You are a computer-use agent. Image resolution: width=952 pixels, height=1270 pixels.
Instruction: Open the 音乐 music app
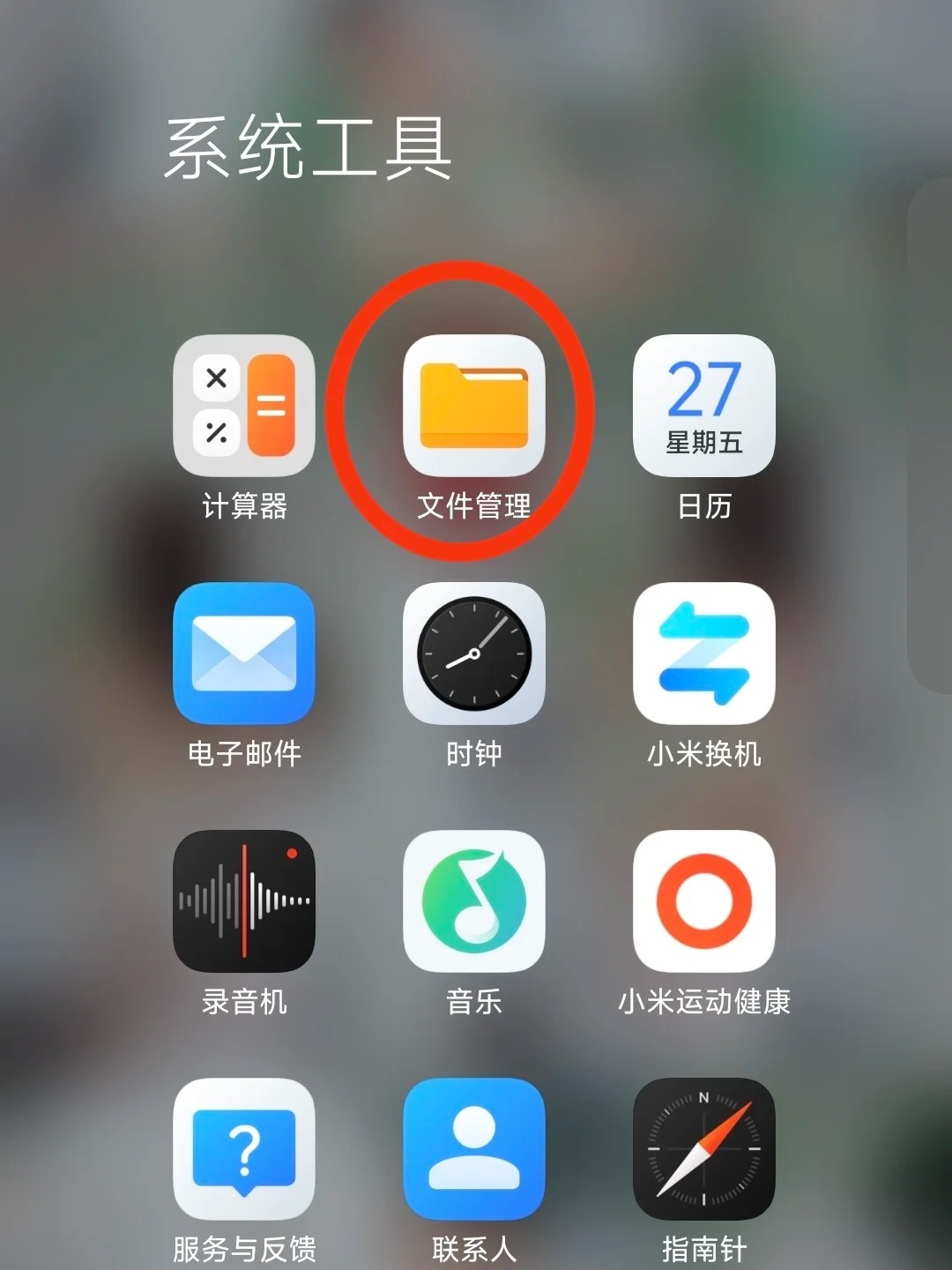coord(474,901)
